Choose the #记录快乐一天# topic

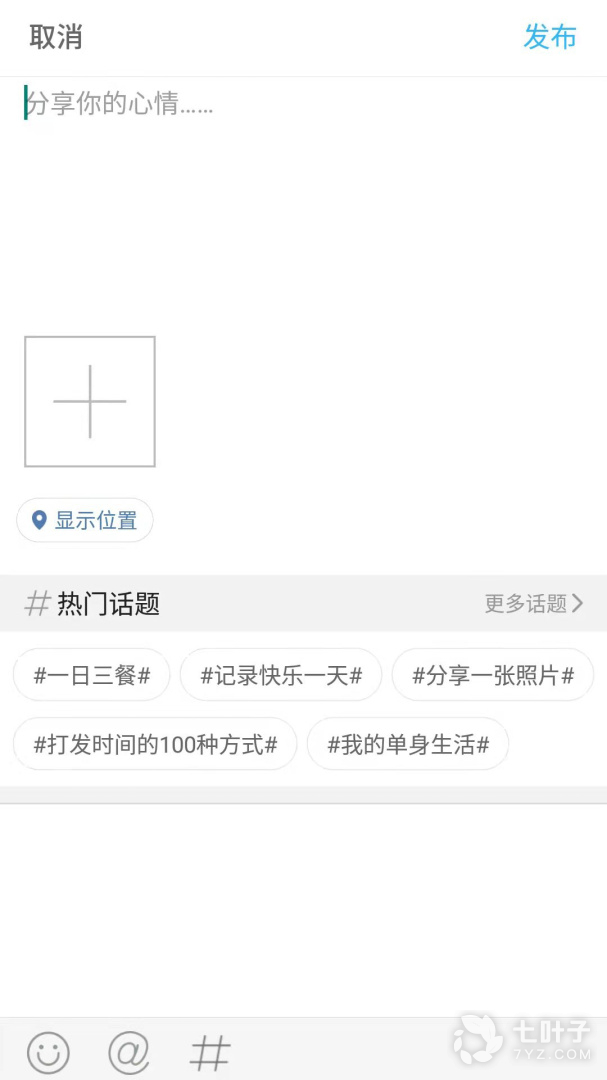coord(281,675)
